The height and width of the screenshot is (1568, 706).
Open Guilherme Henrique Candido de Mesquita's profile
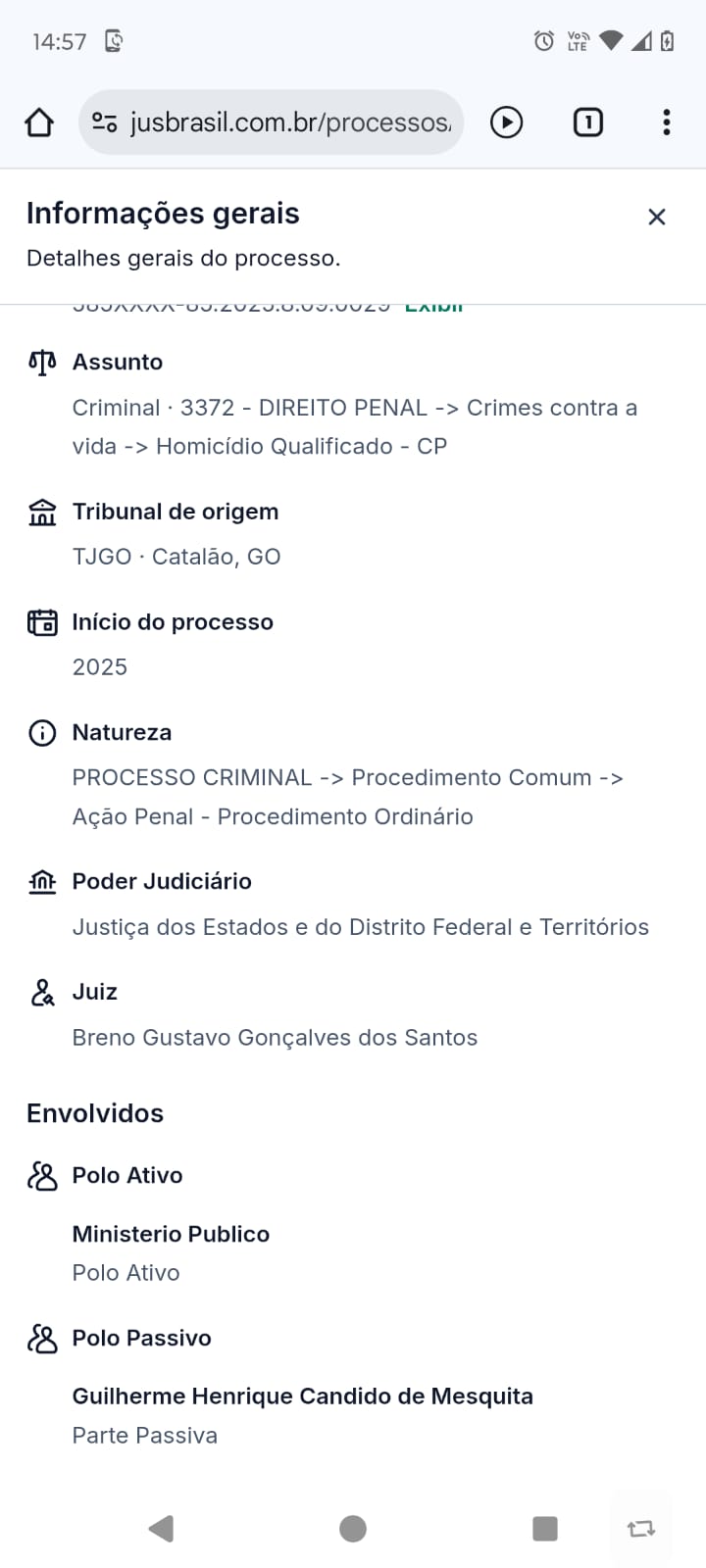tap(302, 1396)
